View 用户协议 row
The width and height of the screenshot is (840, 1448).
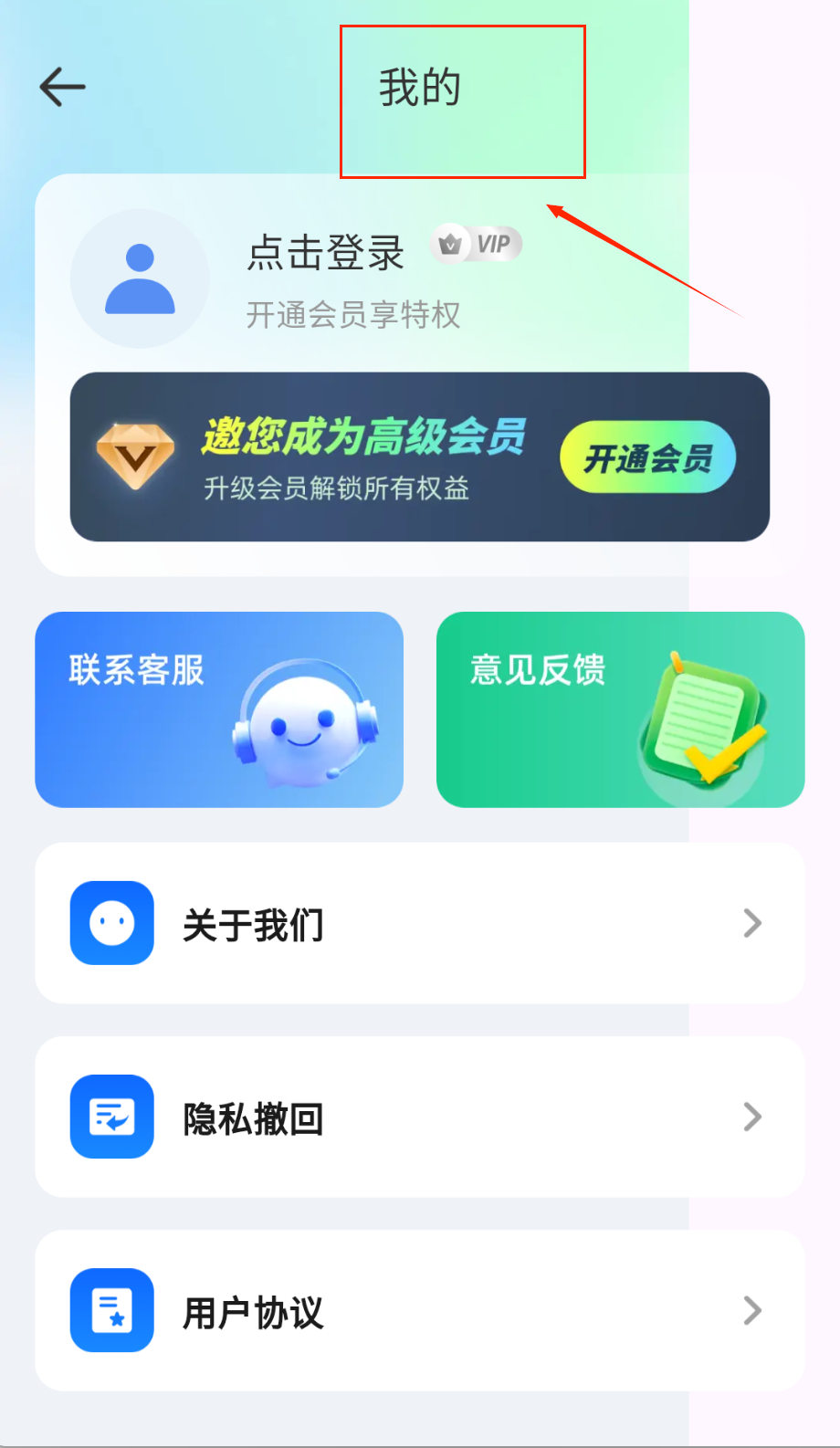pos(419,1310)
